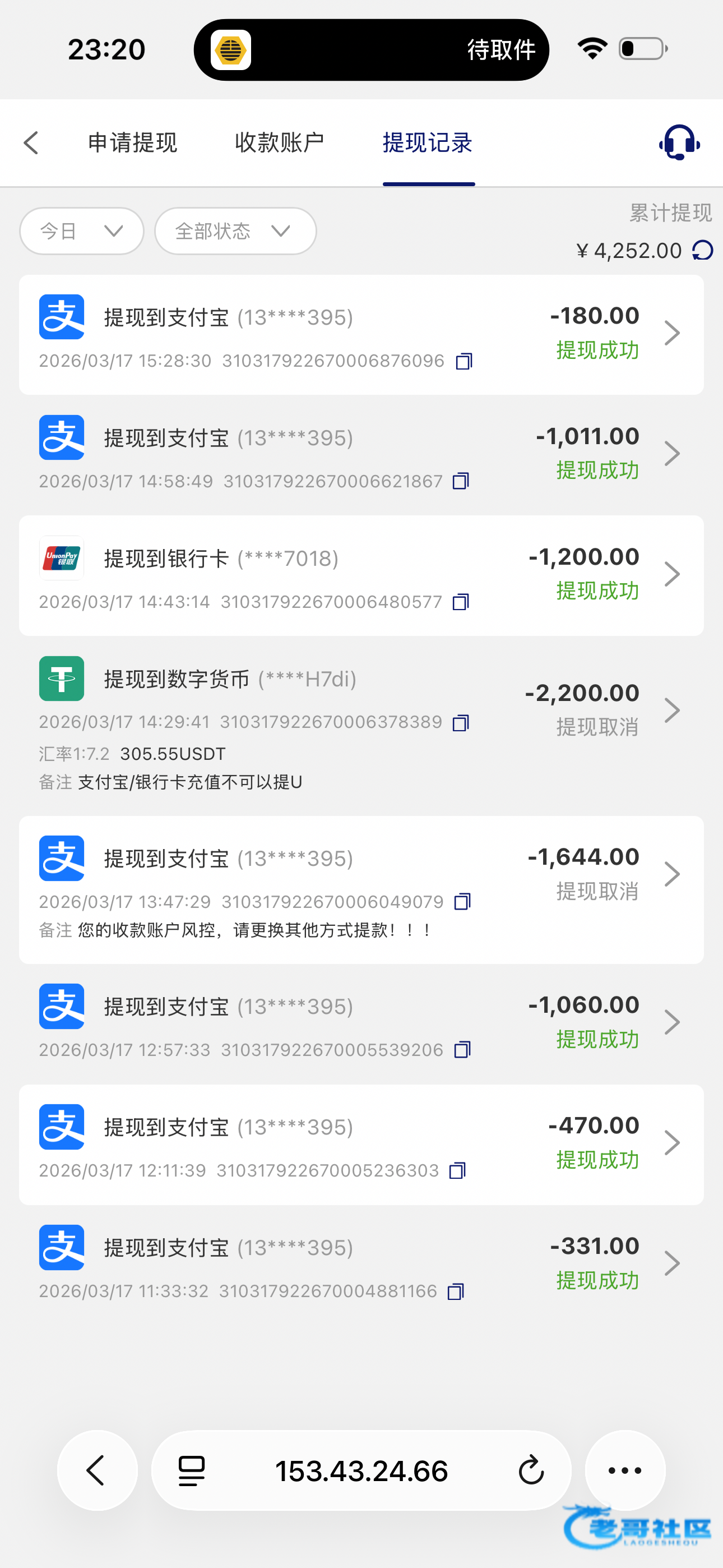Screen dimensions: 723x1568
Task: Open the 今日 date filter dropdown
Action: (82, 231)
